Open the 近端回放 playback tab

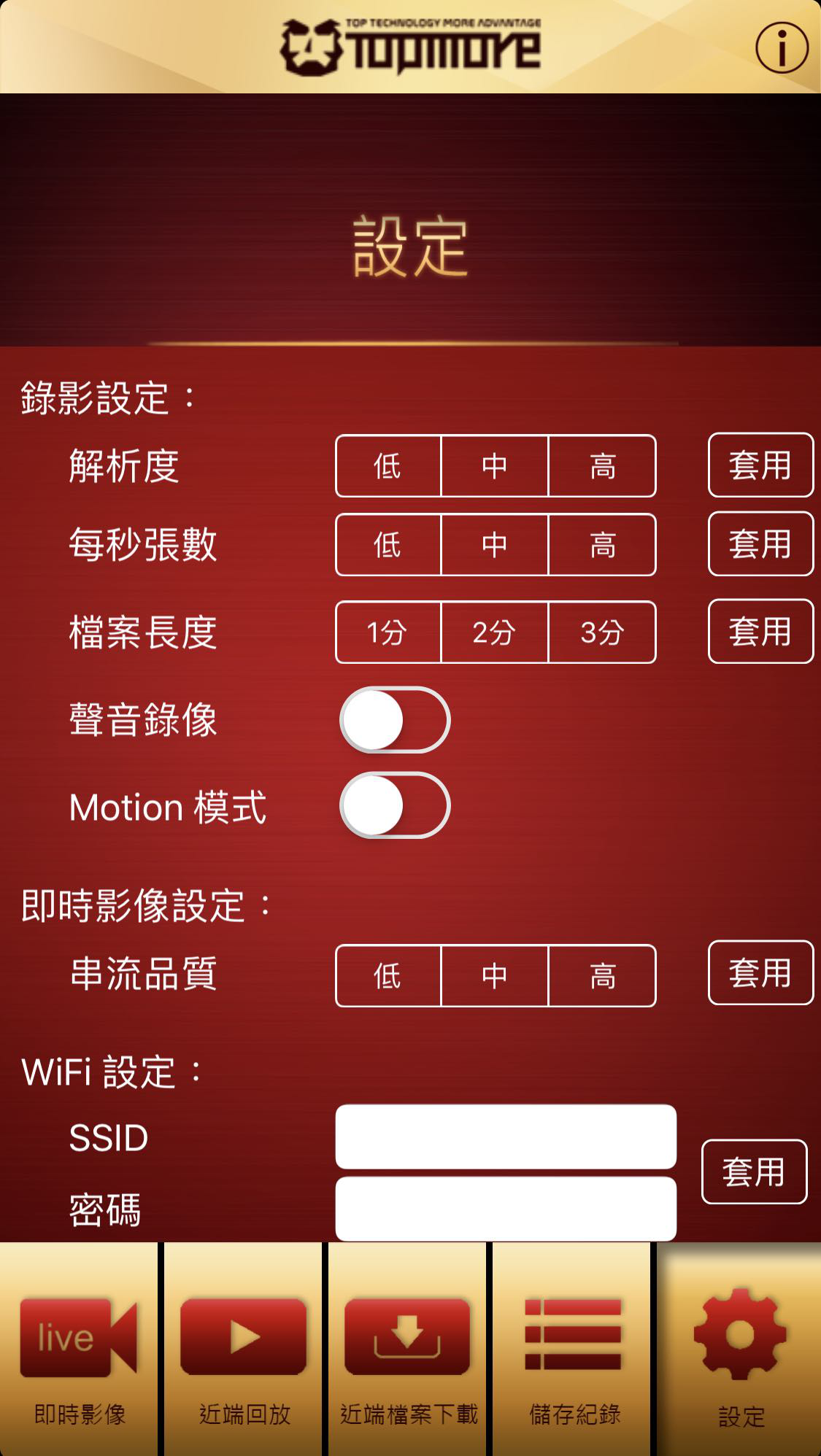point(243,1349)
